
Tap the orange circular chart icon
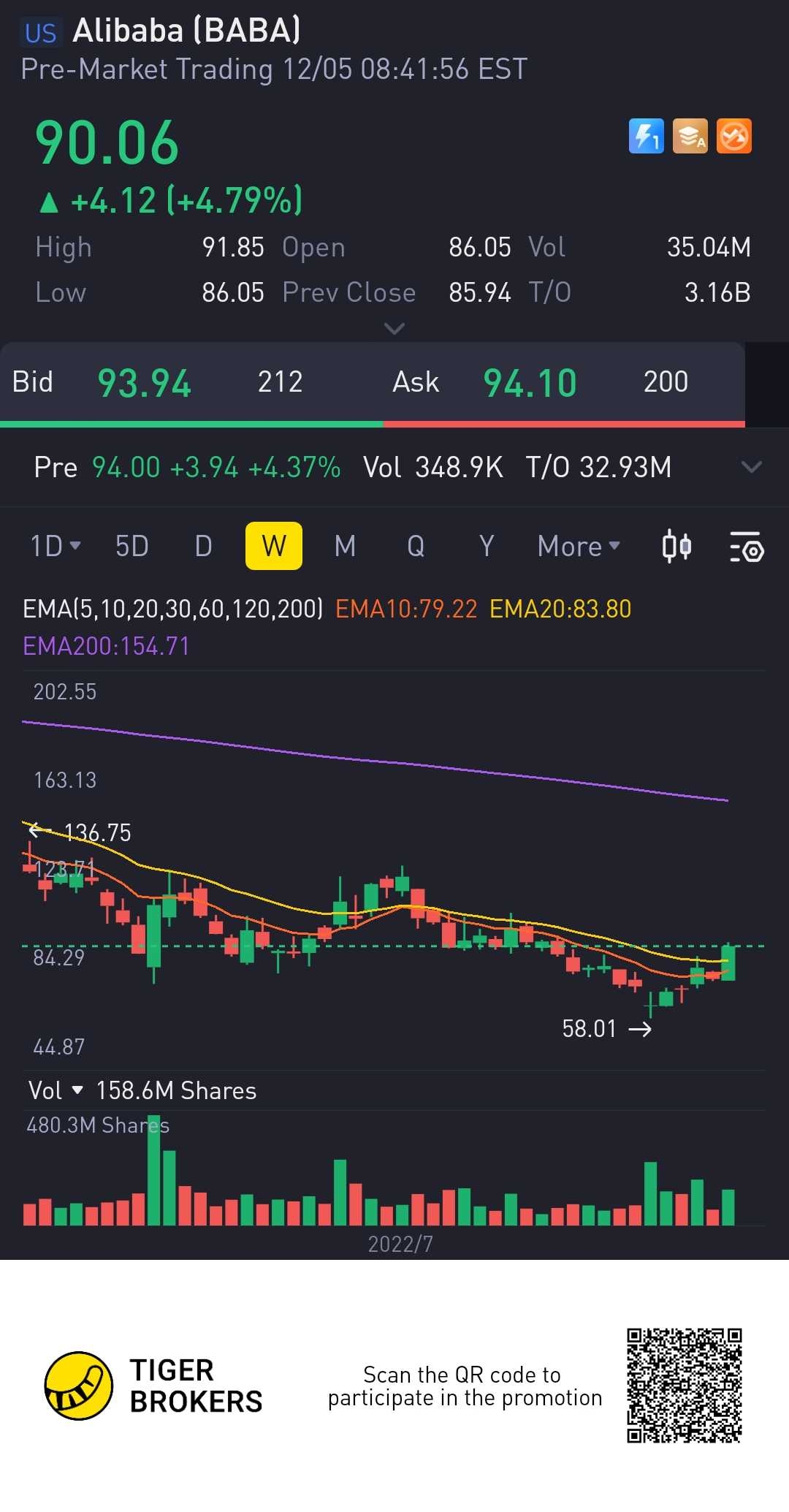(734, 137)
